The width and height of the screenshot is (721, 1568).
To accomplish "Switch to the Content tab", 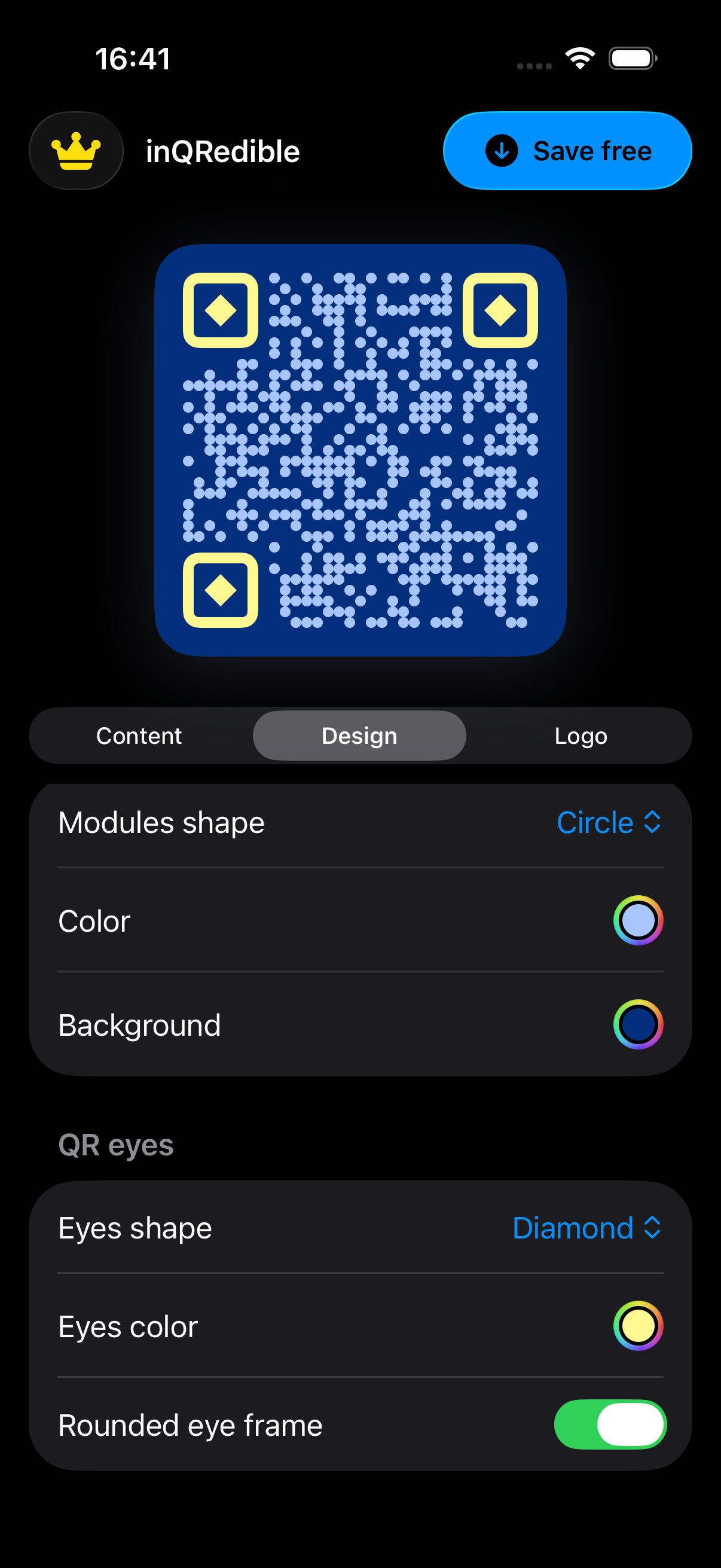I will point(139,736).
